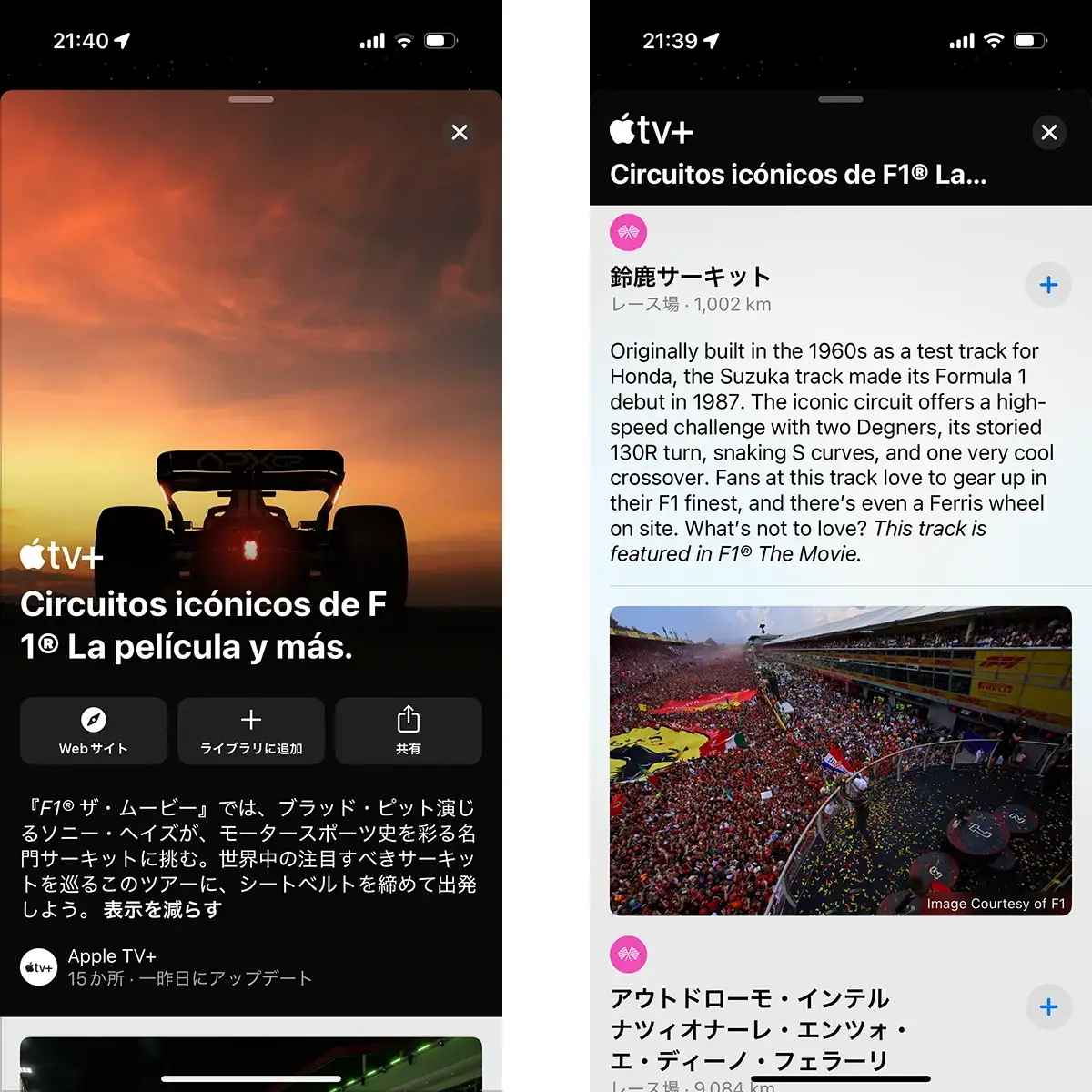Screen dimensions: 1092x1092
Task: Tap ライブラリに追加 to save the guide
Action: click(x=251, y=731)
